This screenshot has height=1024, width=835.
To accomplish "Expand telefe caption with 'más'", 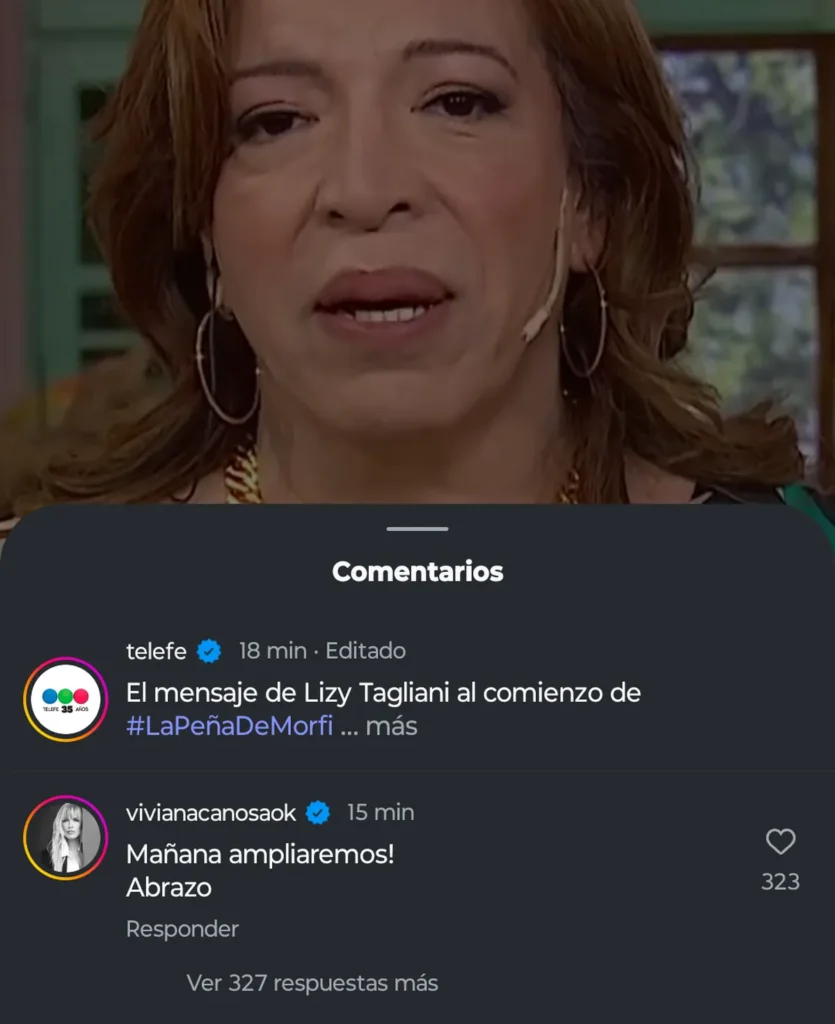I will point(391,727).
